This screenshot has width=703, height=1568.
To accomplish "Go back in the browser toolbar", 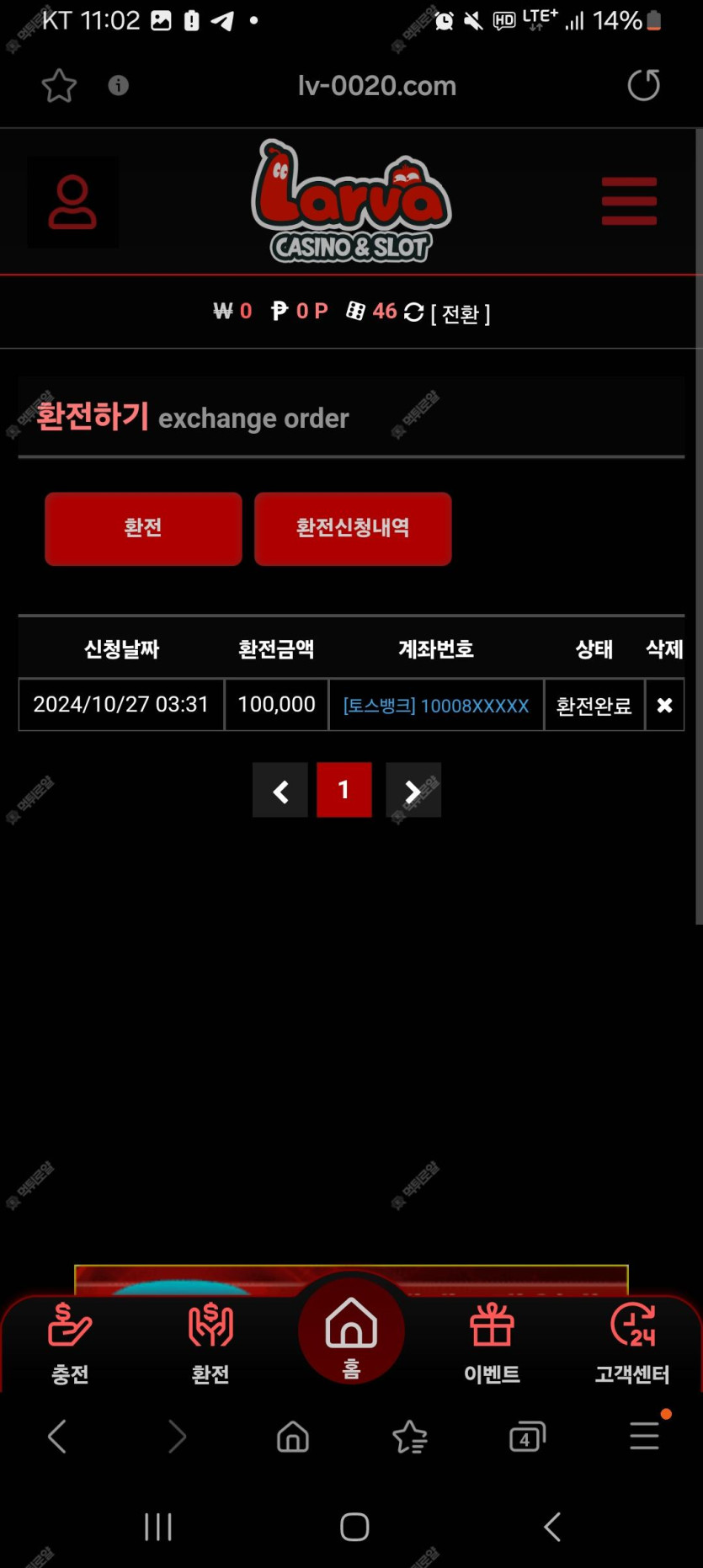I will (x=57, y=1437).
